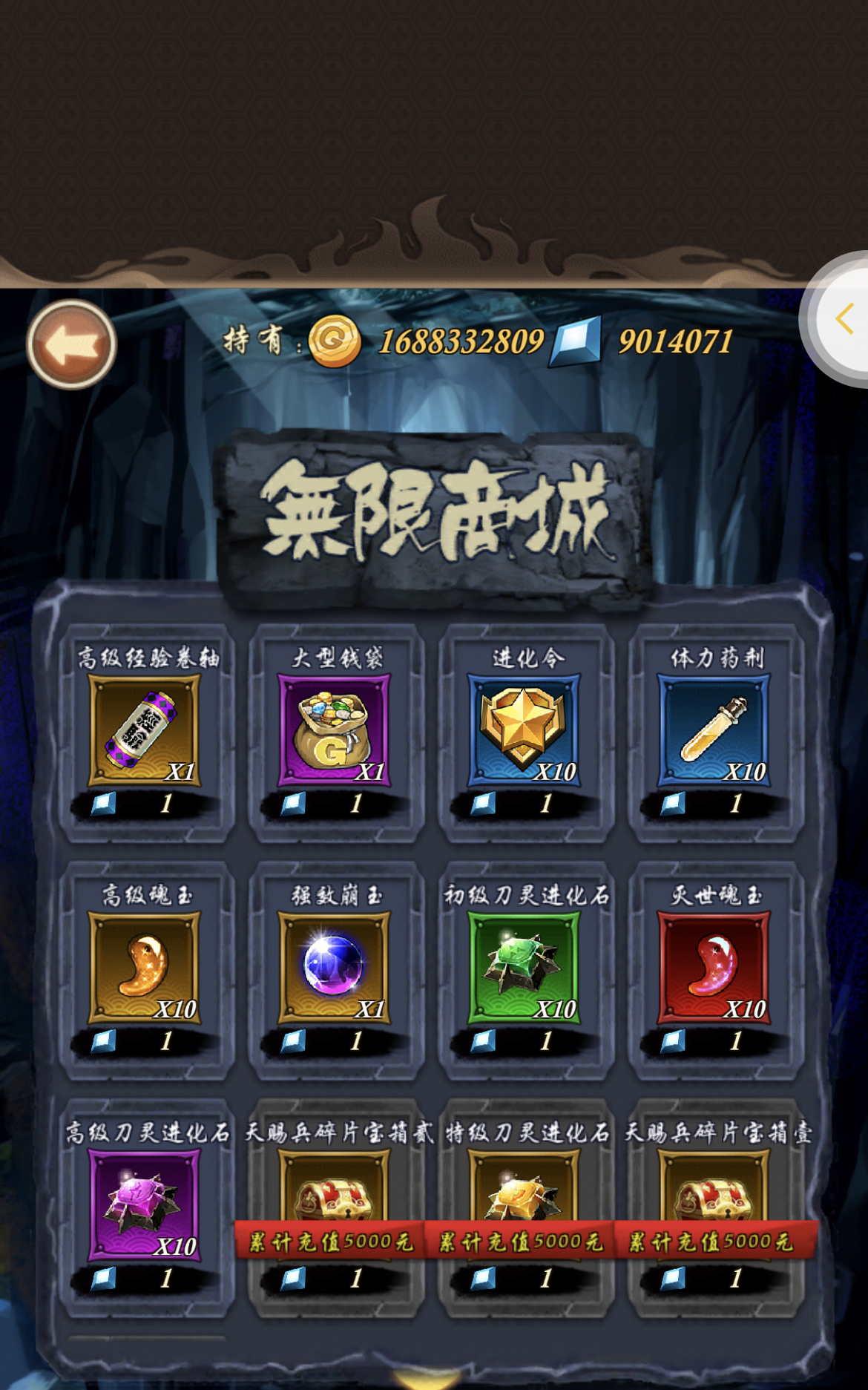This screenshot has width=868, height=1390.
Task: Go back with the orange arrow button
Action: [x=71, y=344]
